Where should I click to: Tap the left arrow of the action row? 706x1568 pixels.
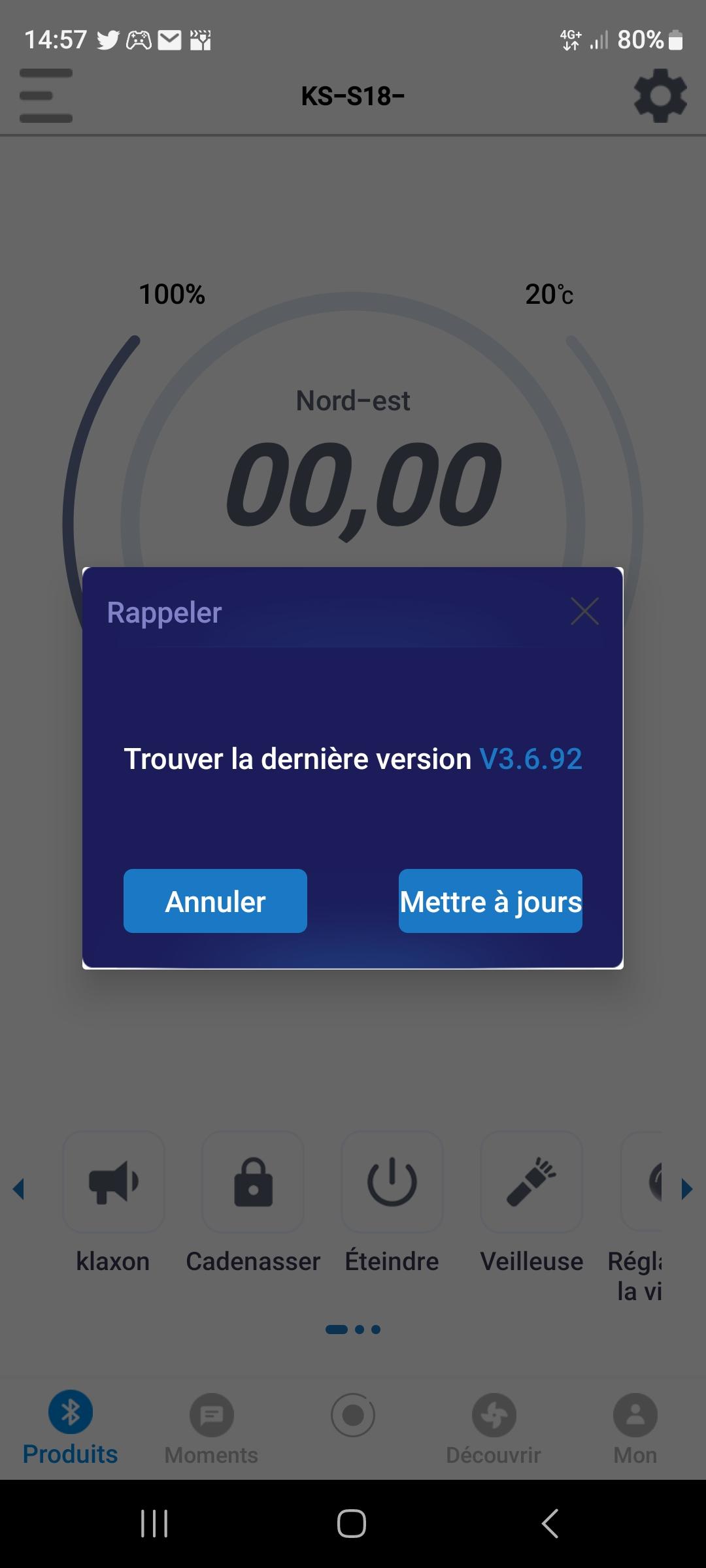19,1189
